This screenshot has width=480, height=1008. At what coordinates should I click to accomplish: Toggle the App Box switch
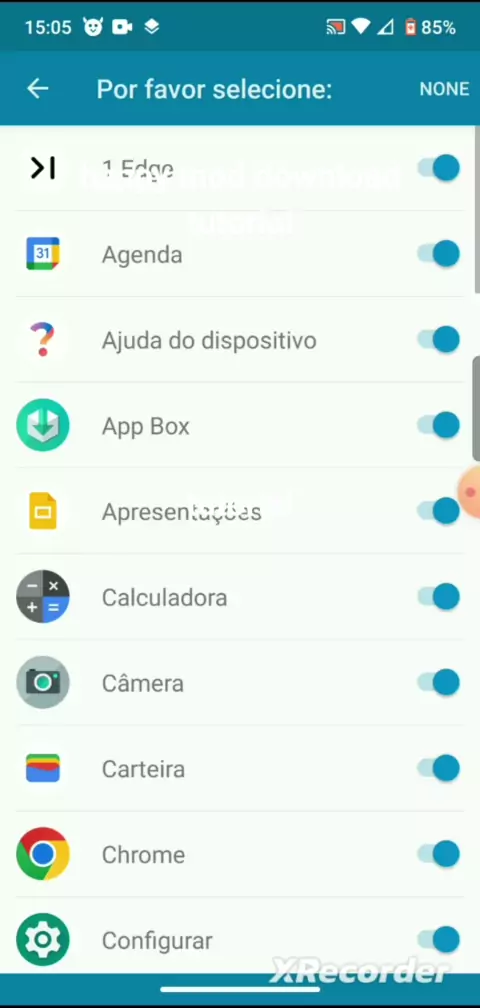pyautogui.click(x=439, y=425)
